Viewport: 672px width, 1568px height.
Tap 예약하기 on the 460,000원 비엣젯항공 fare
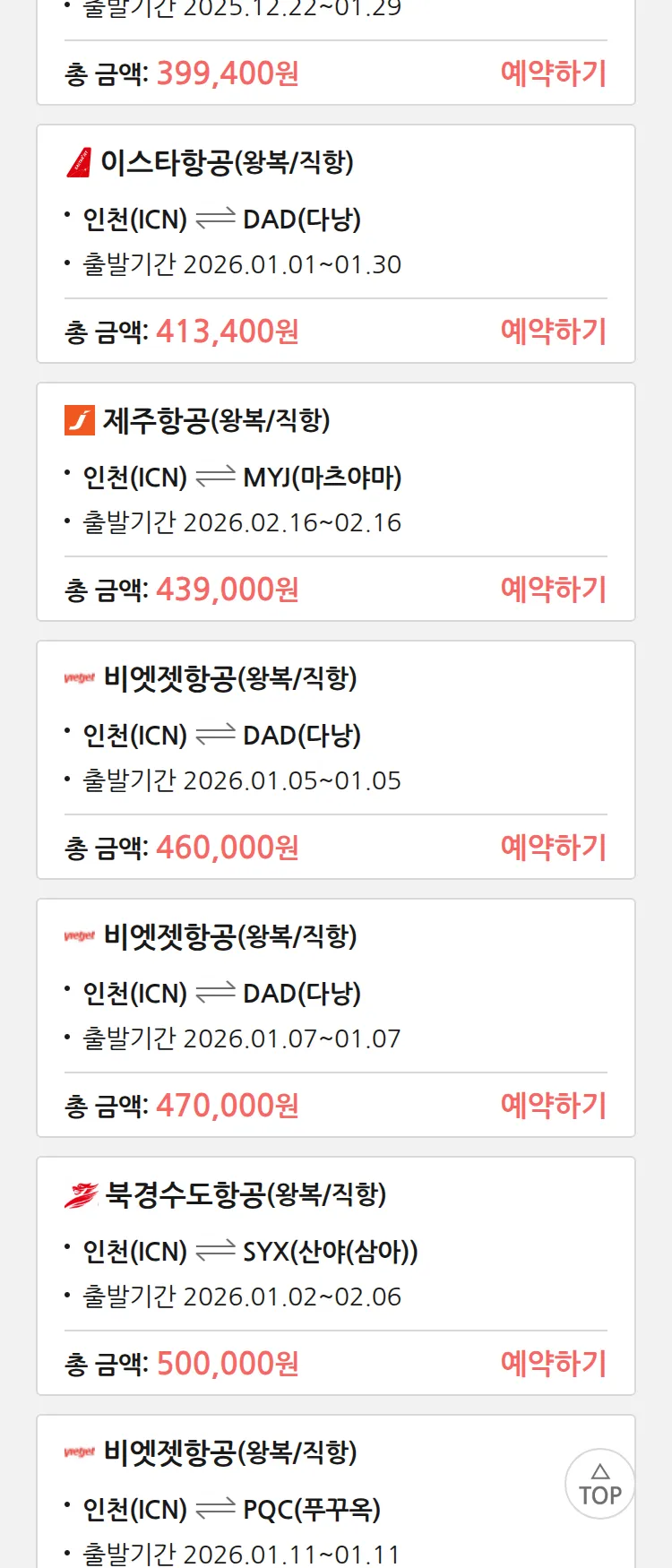[553, 848]
